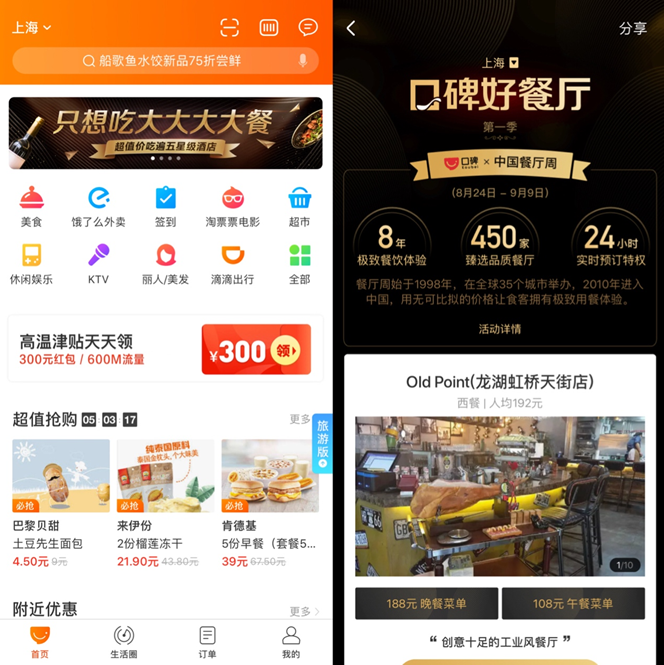Screen dimensions: 664x665
Task: Start voice search with the microphone
Action: coord(303,61)
